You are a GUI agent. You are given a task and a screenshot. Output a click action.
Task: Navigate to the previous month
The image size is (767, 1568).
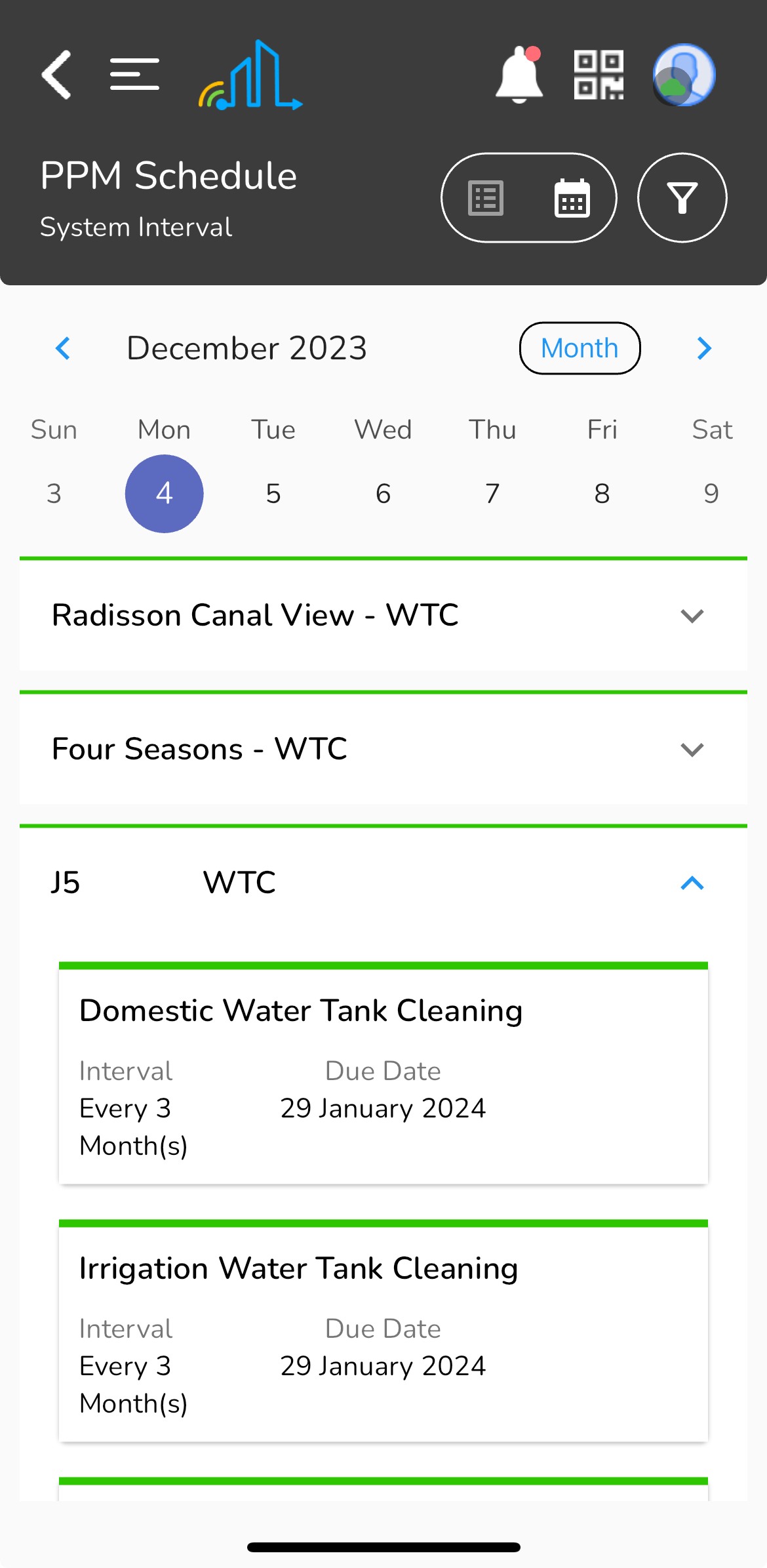coord(63,348)
